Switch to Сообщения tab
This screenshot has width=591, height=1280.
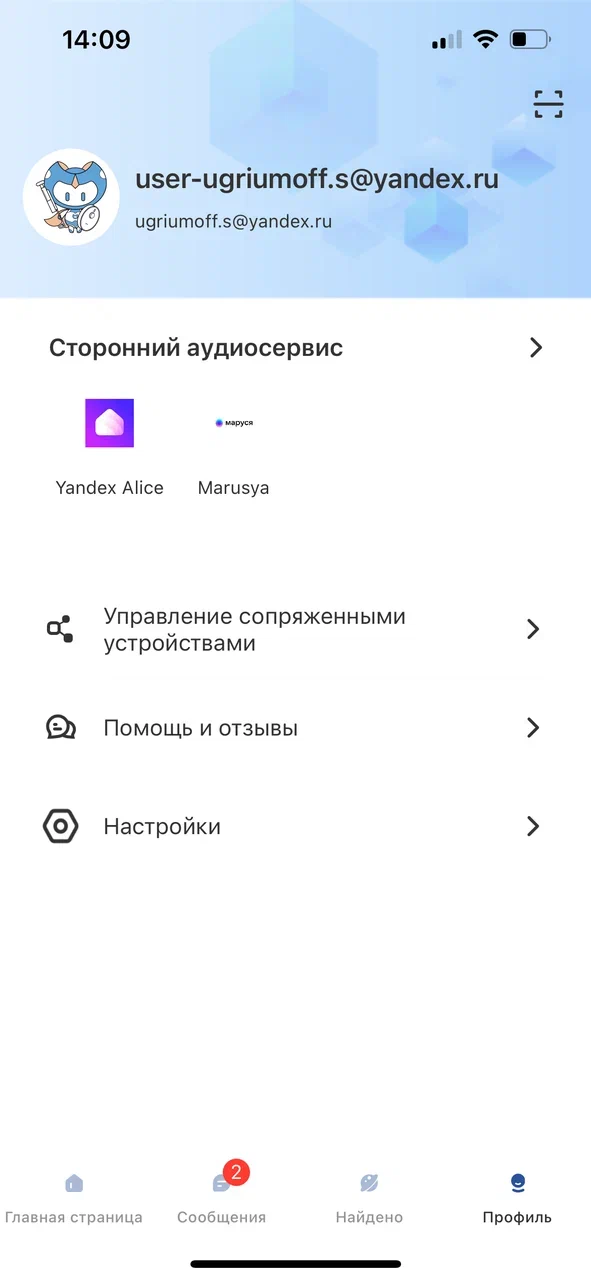222,1199
